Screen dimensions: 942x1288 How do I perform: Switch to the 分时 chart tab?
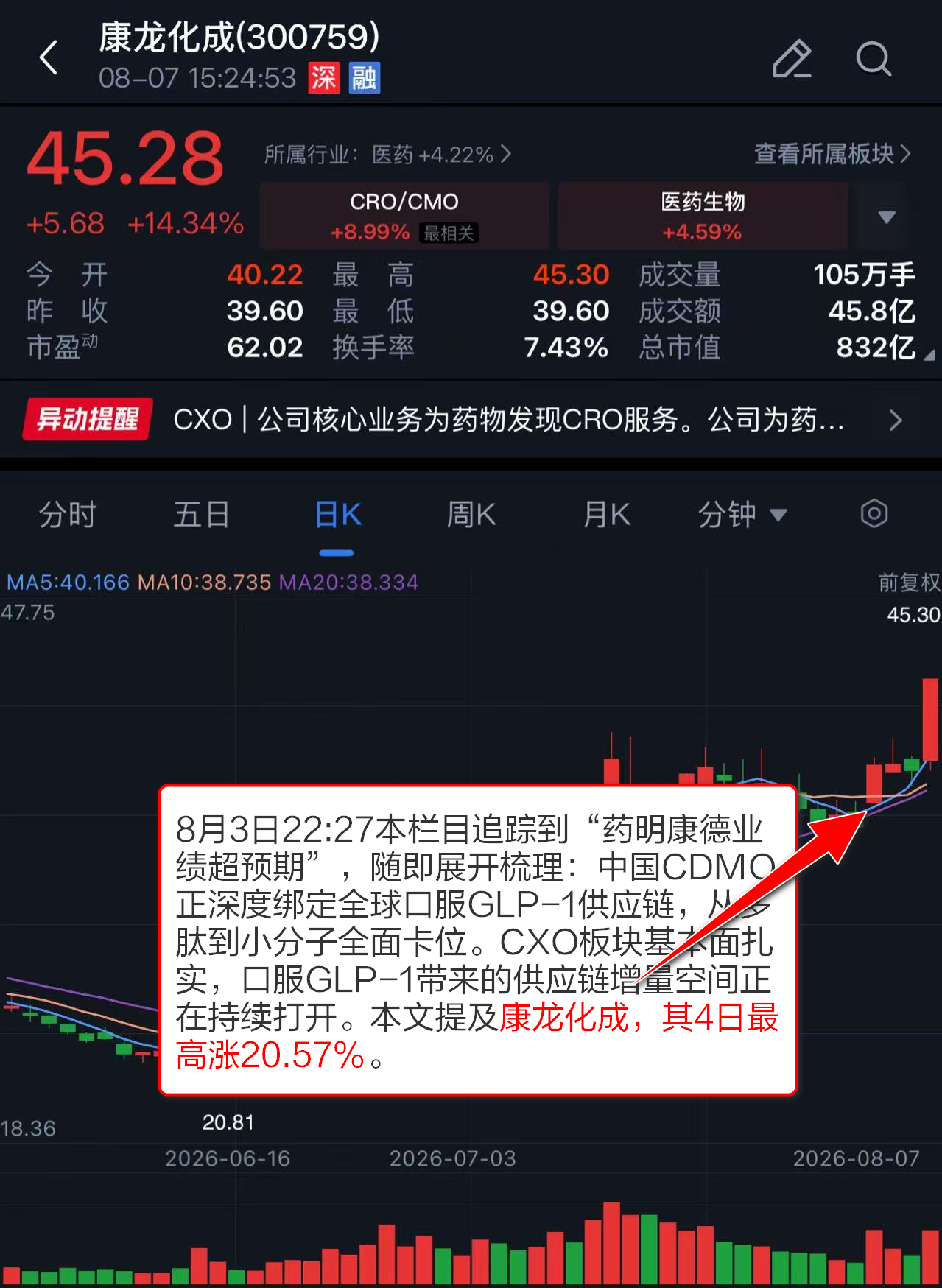click(x=68, y=515)
